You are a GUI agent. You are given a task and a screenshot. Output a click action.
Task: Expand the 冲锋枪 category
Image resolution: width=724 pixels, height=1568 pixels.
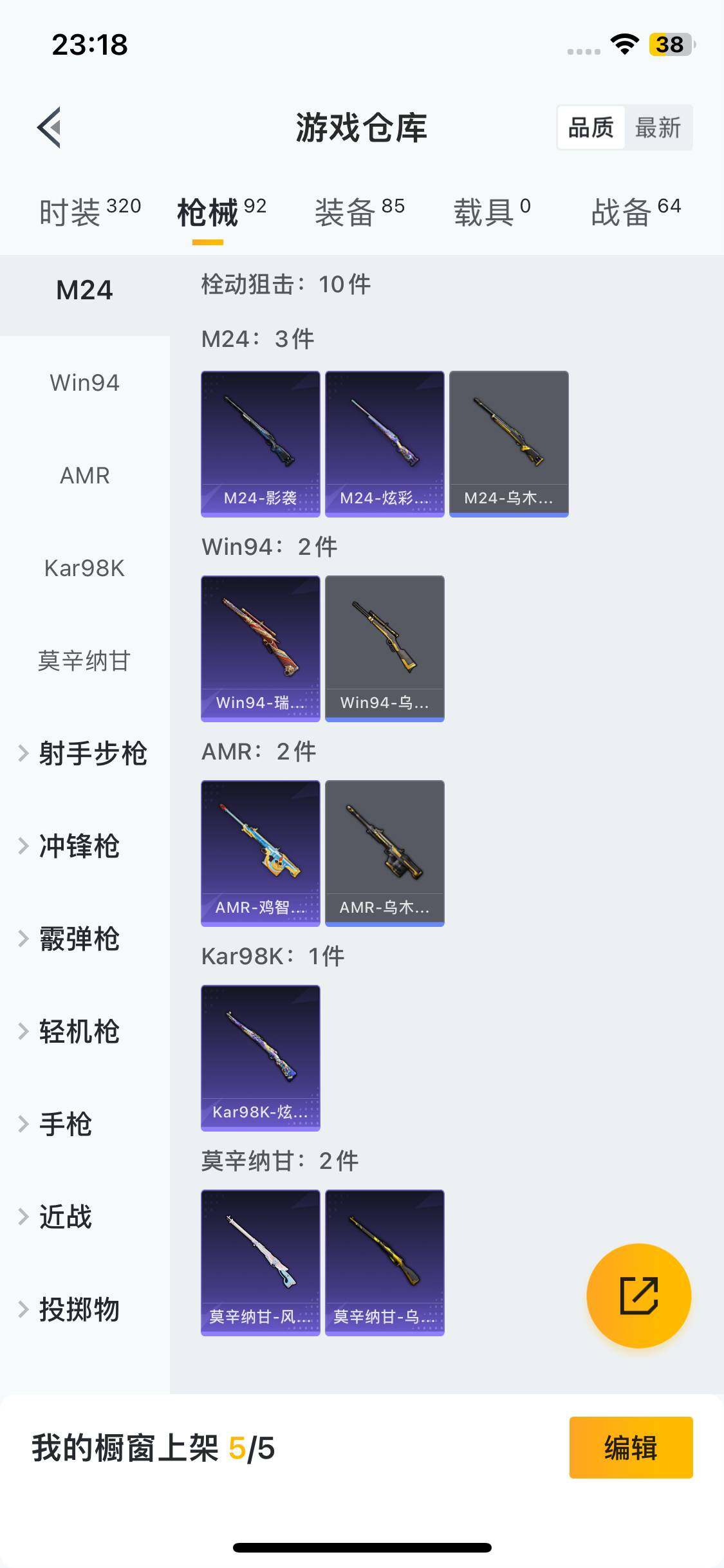79,846
